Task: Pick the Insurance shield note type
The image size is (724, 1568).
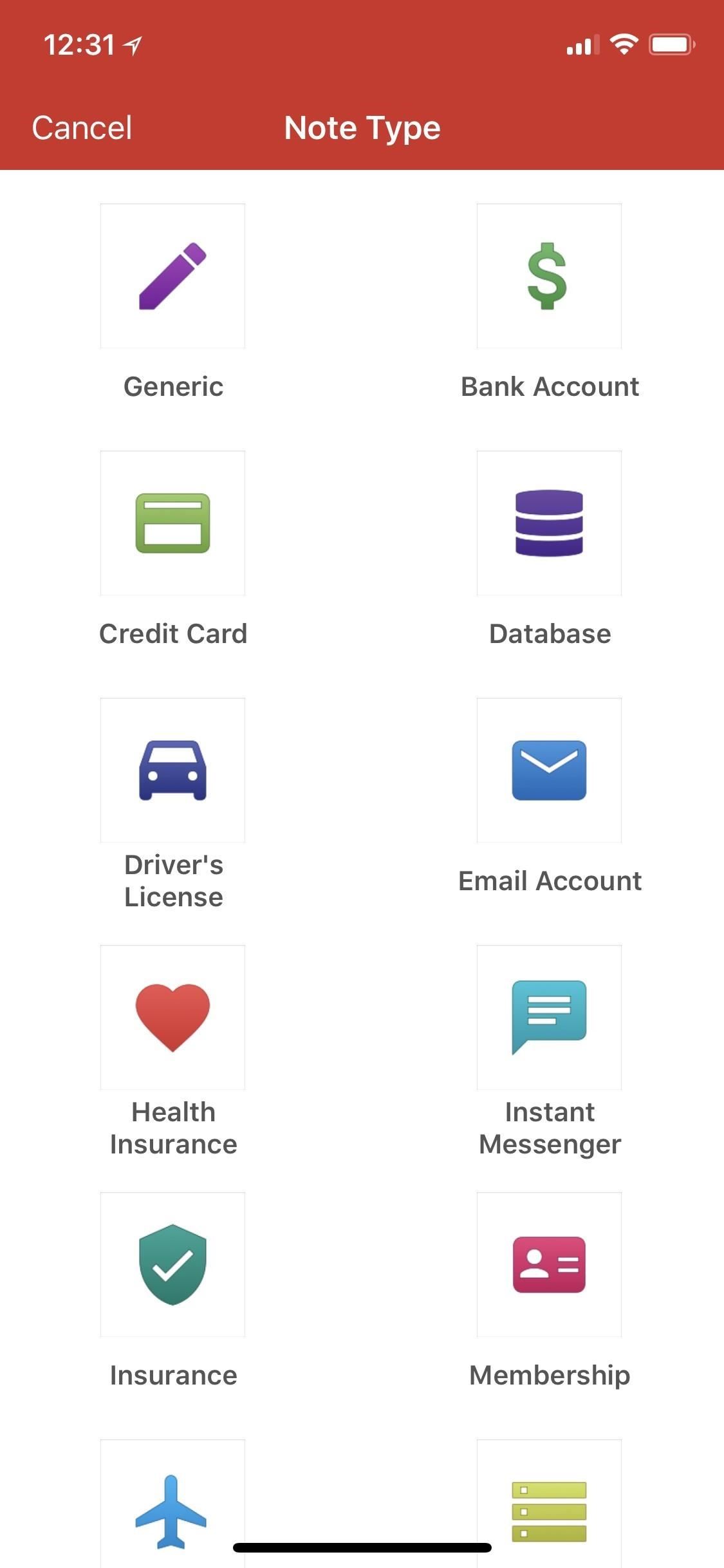Action: coord(172,1265)
